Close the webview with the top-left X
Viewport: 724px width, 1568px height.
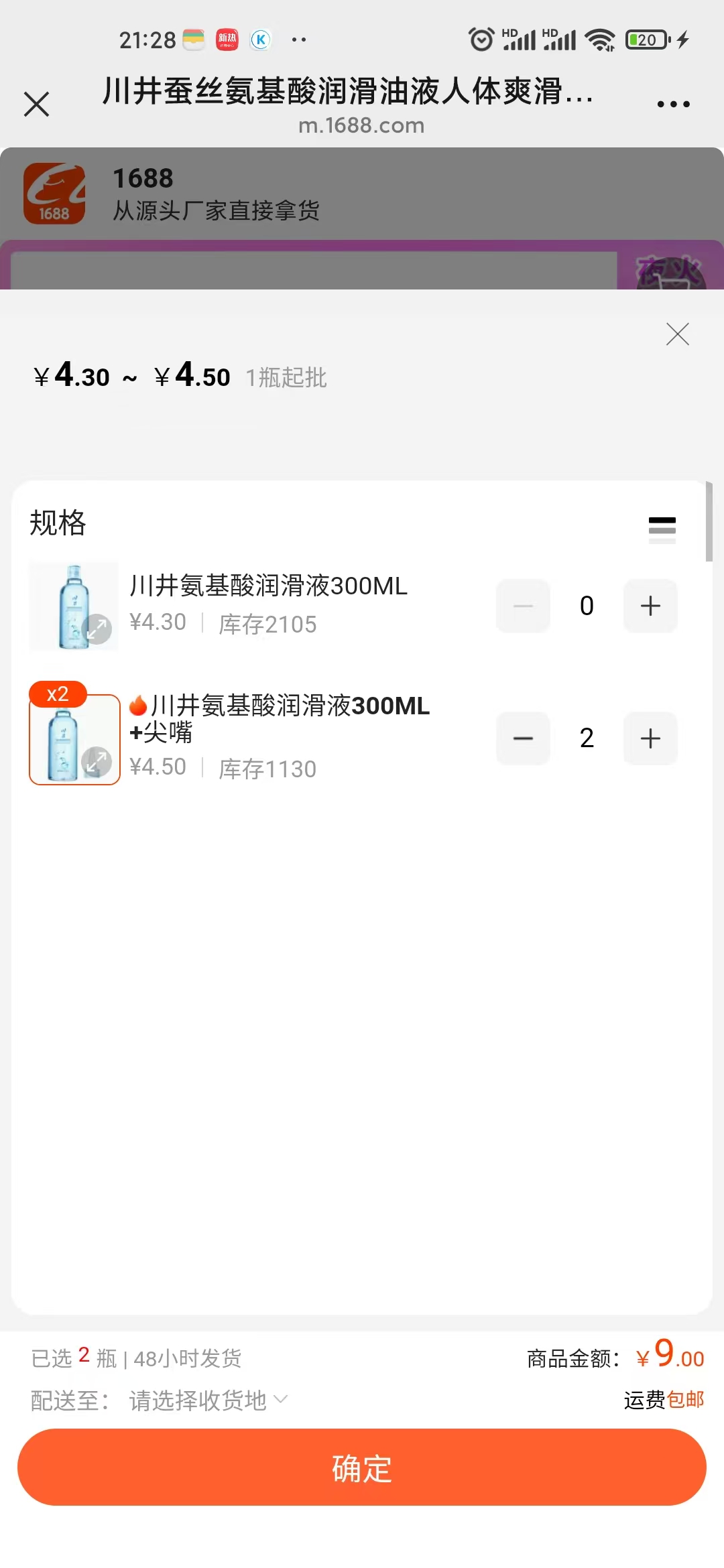click(37, 105)
